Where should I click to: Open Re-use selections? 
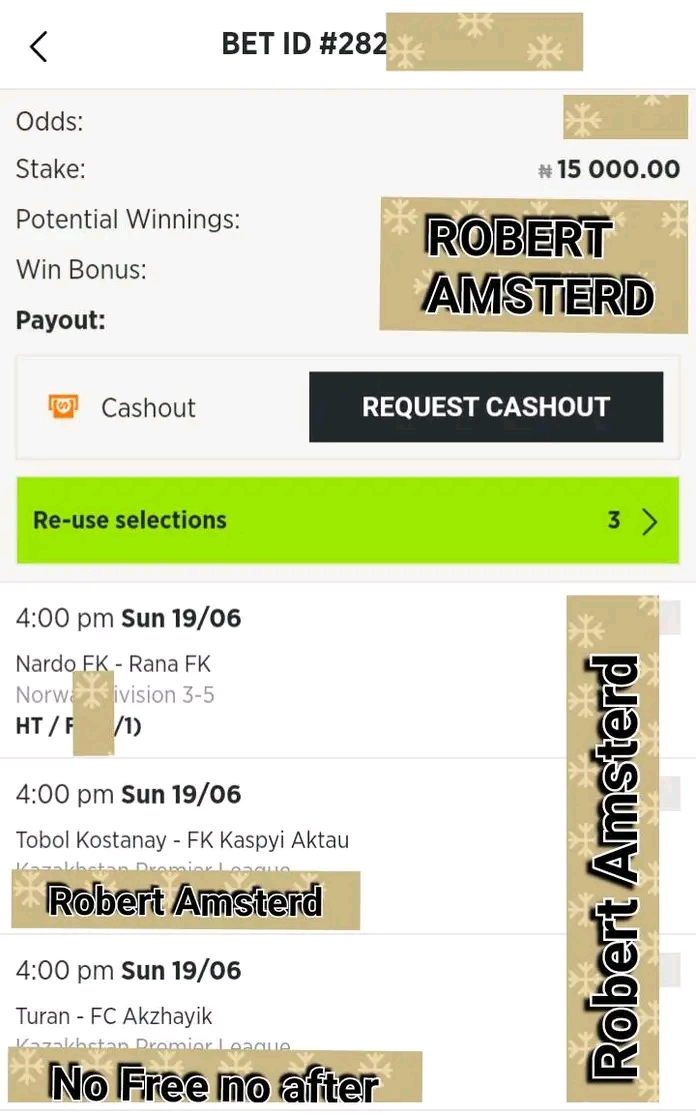coord(347,520)
